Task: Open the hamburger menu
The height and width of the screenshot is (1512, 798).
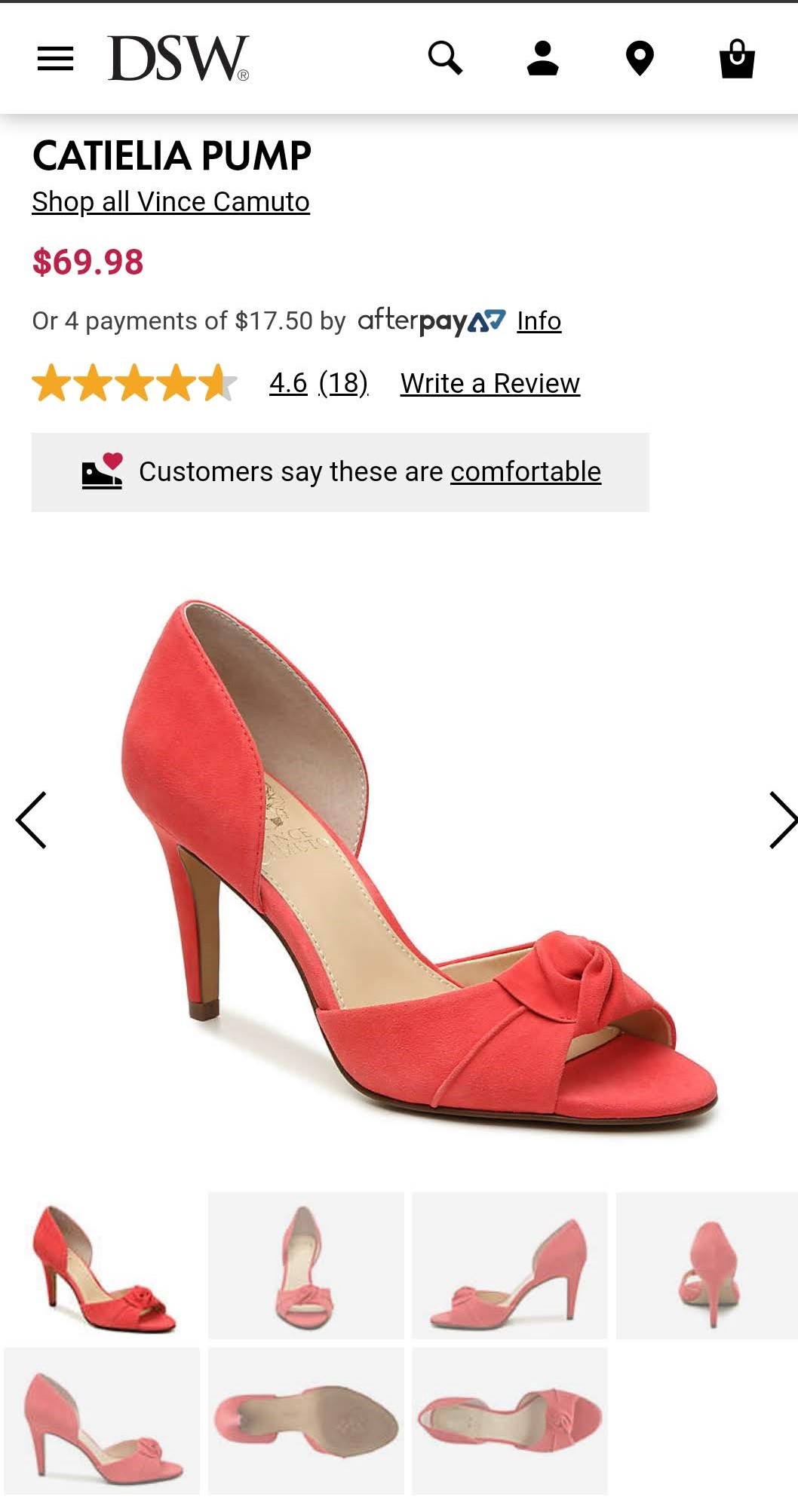Action: pyautogui.click(x=55, y=58)
